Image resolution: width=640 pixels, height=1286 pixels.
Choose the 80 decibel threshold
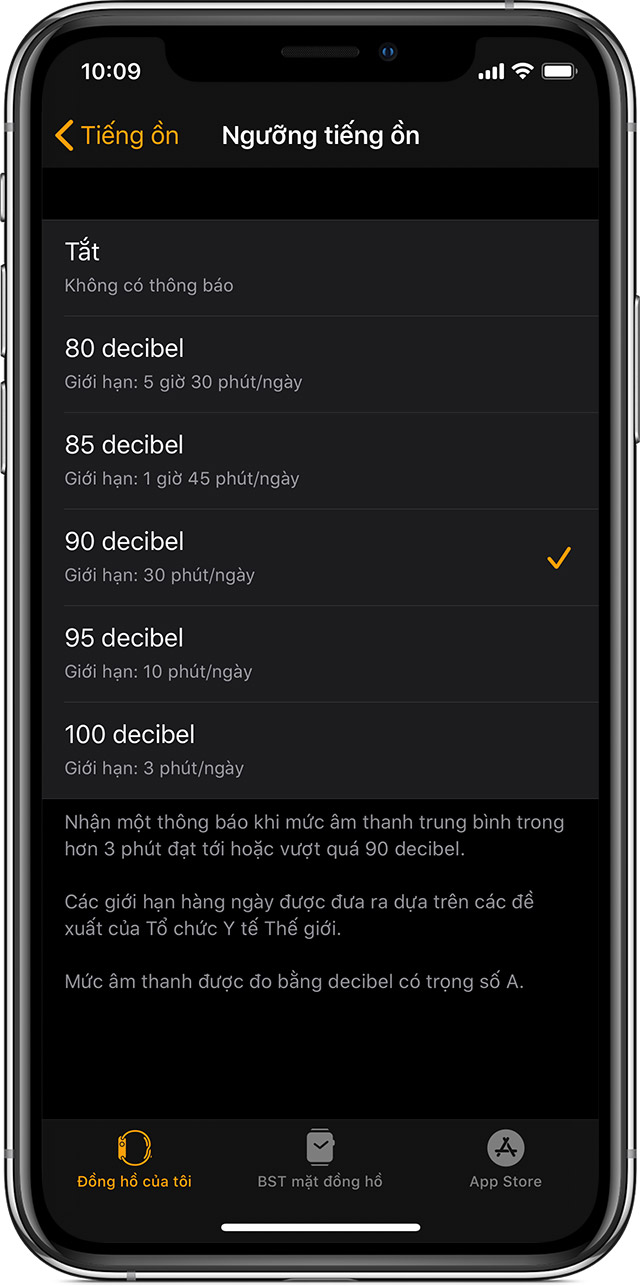point(320,364)
